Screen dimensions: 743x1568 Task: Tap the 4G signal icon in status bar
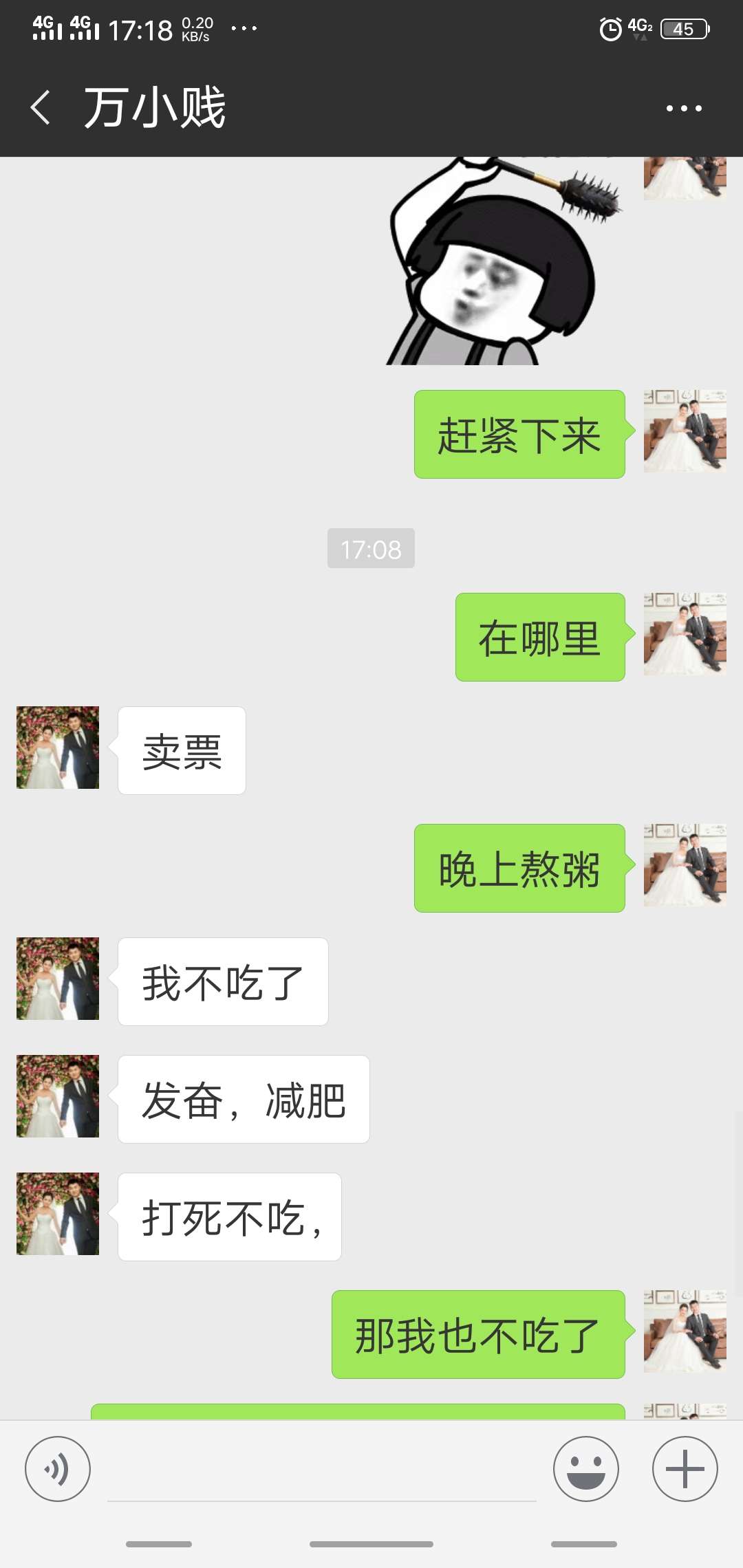[46, 28]
